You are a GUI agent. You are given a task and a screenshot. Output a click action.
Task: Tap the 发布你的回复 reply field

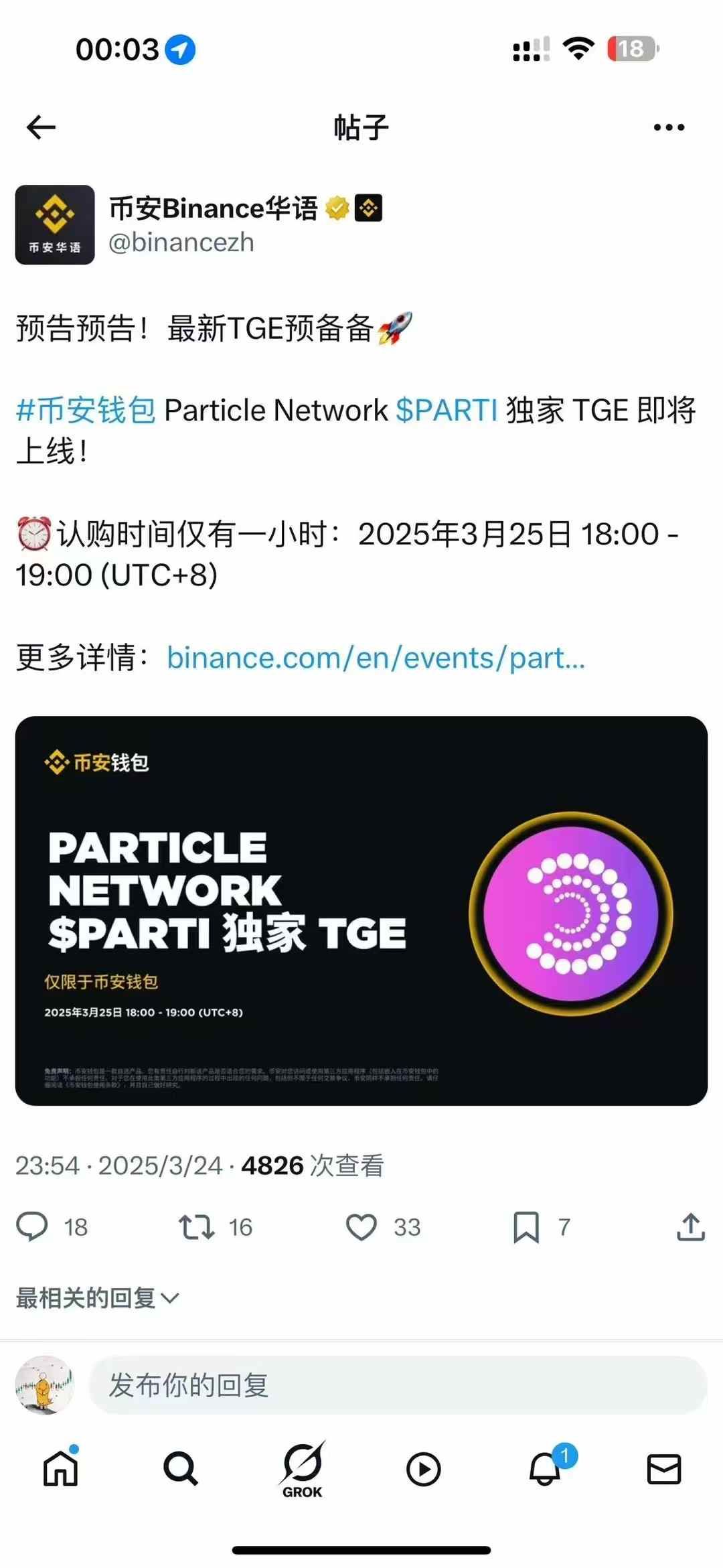pyautogui.click(x=398, y=1385)
